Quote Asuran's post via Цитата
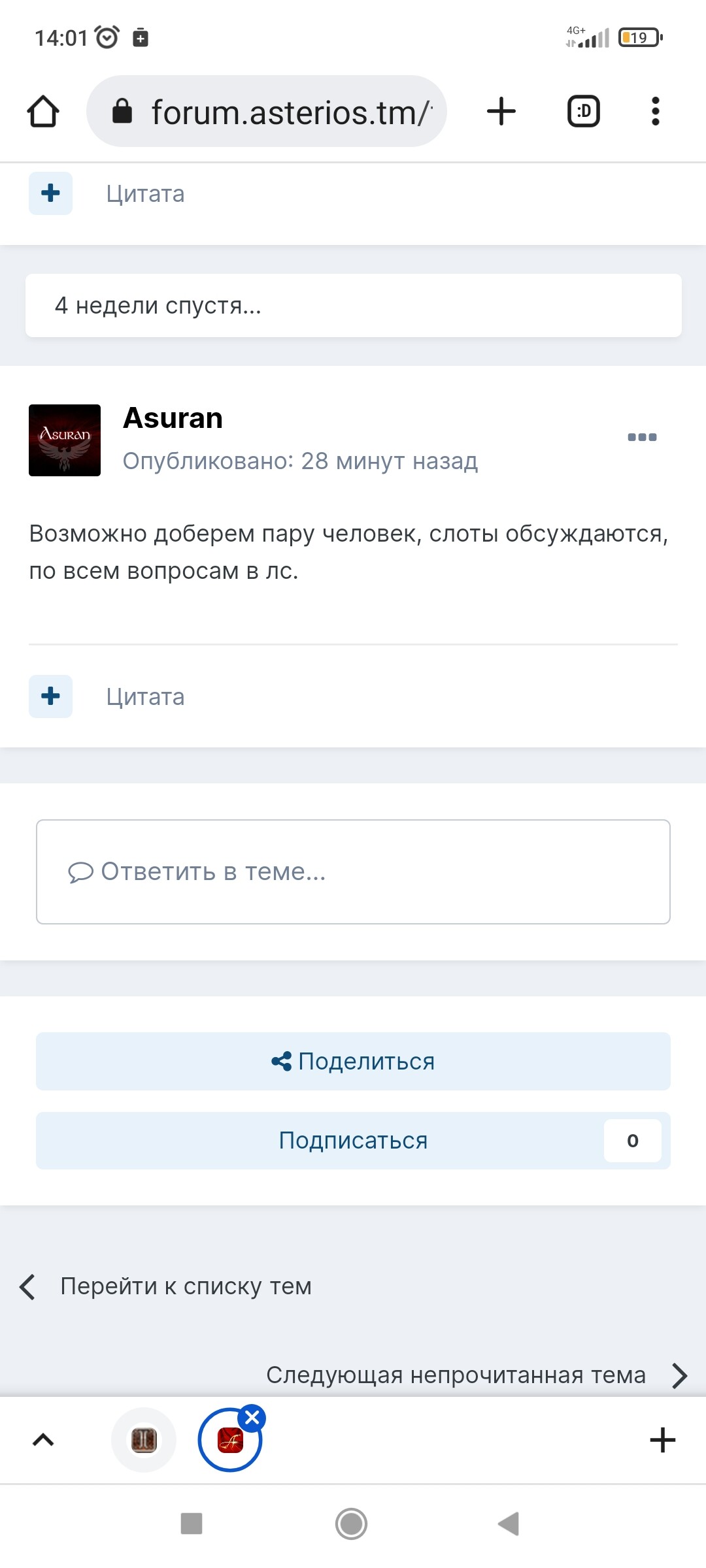This screenshot has width=706, height=1568. [145, 697]
